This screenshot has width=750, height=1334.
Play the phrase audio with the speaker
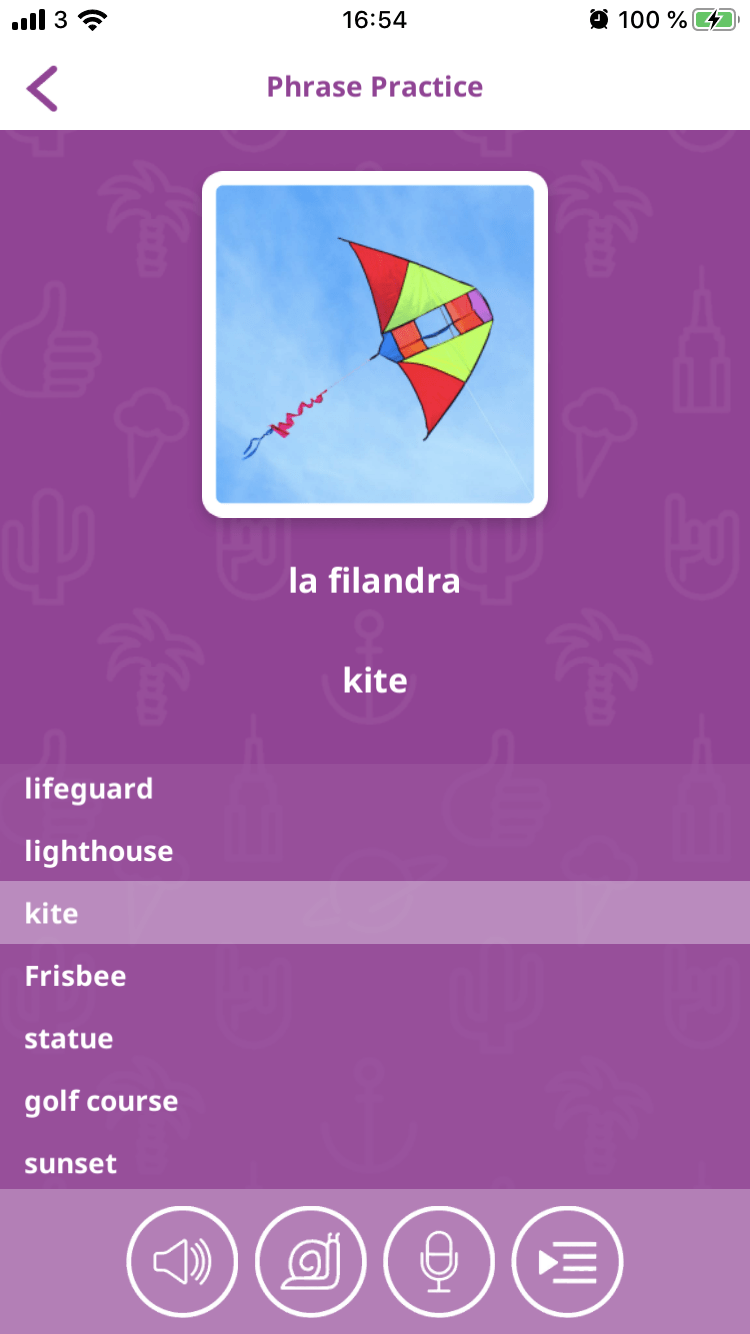[x=182, y=1262]
